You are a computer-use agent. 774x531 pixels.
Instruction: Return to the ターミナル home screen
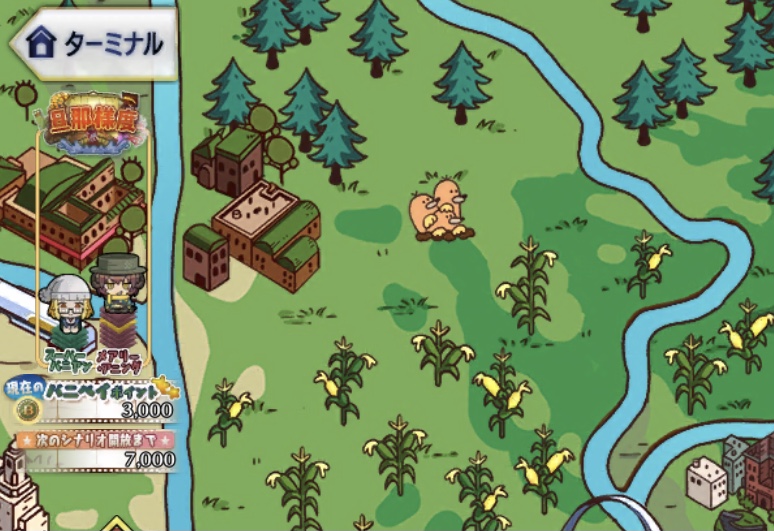tap(93, 43)
